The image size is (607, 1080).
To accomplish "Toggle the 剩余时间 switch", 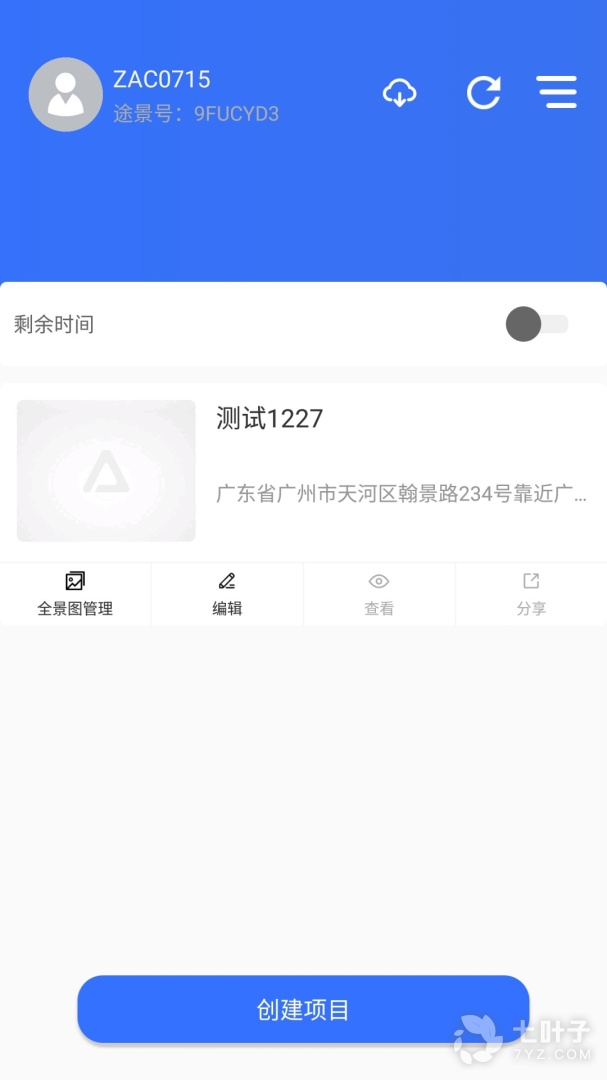I will coord(537,324).
